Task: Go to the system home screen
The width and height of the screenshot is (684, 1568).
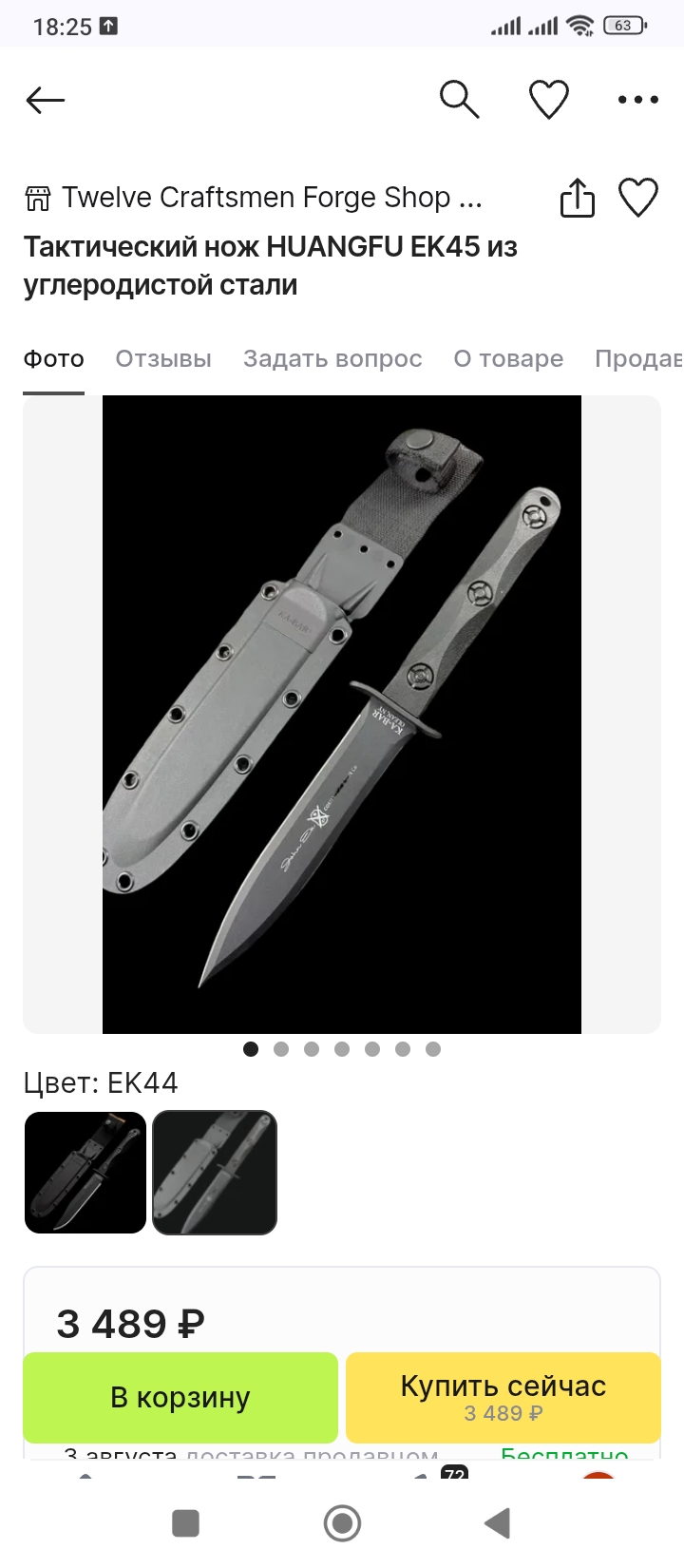Action: (x=342, y=1523)
